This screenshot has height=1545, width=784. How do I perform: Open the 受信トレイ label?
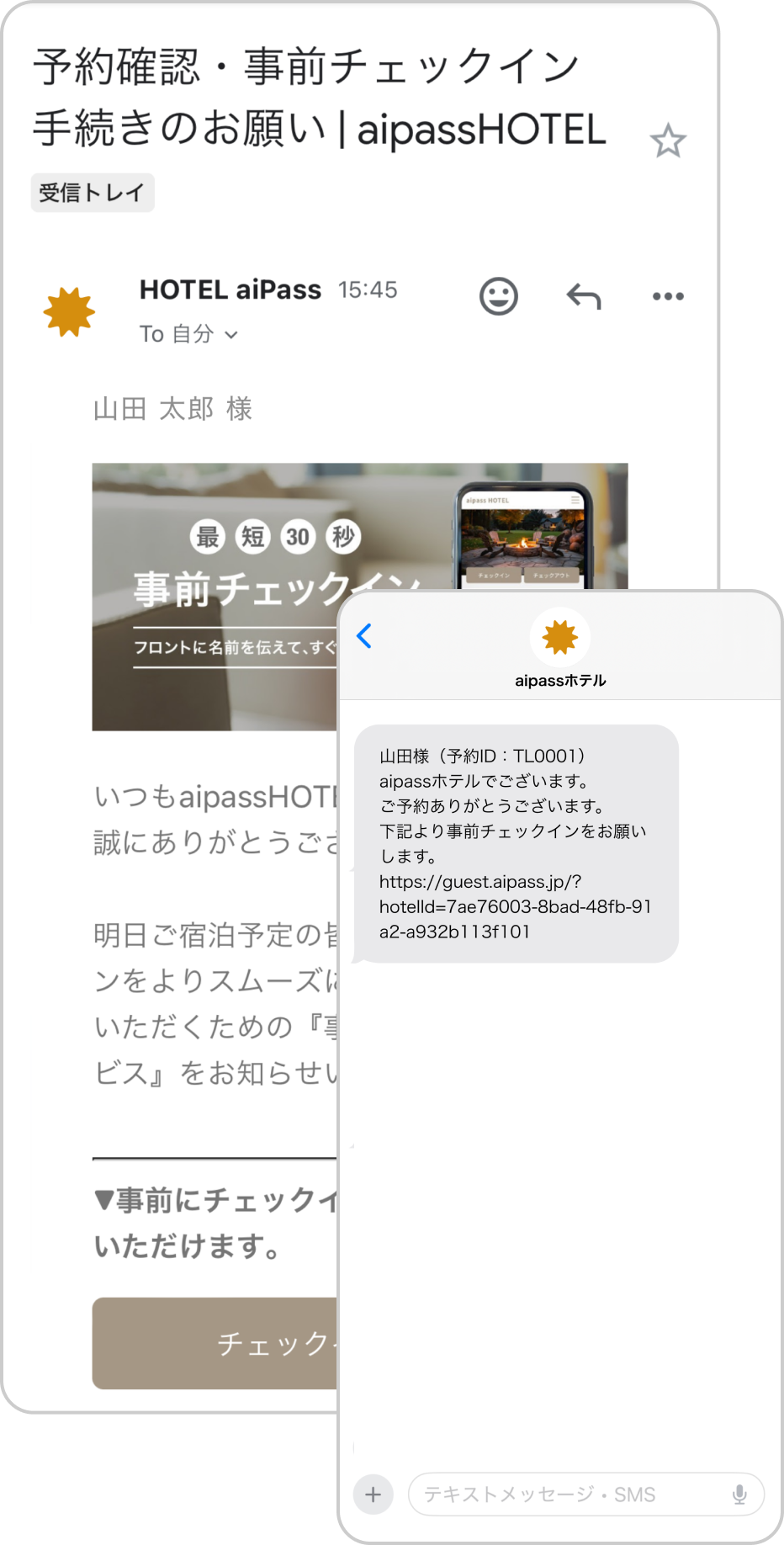[93, 192]
